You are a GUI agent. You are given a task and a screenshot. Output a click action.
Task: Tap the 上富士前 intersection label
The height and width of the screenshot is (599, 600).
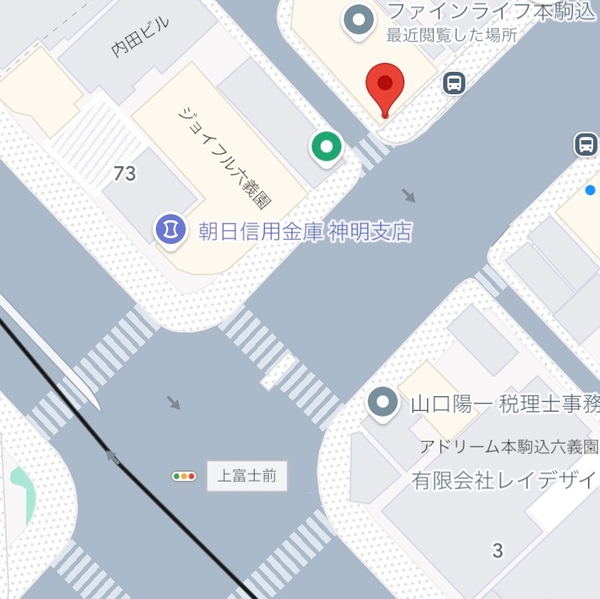(x=247, y=476)
